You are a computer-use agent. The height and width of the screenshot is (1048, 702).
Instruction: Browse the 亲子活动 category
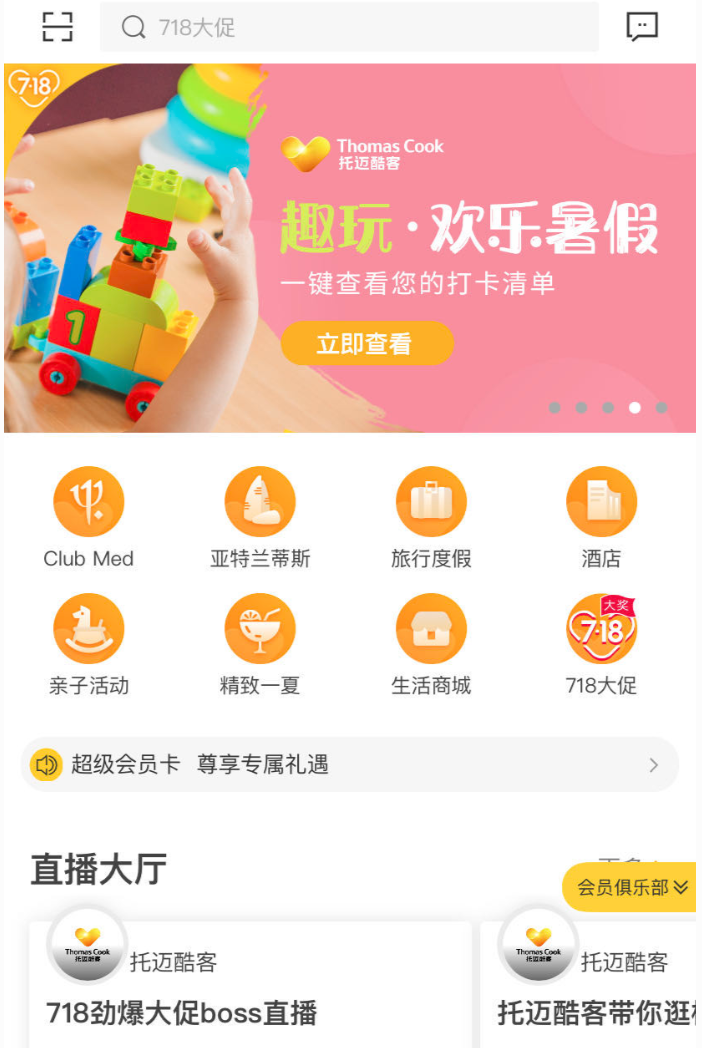[x=89, y=644]
